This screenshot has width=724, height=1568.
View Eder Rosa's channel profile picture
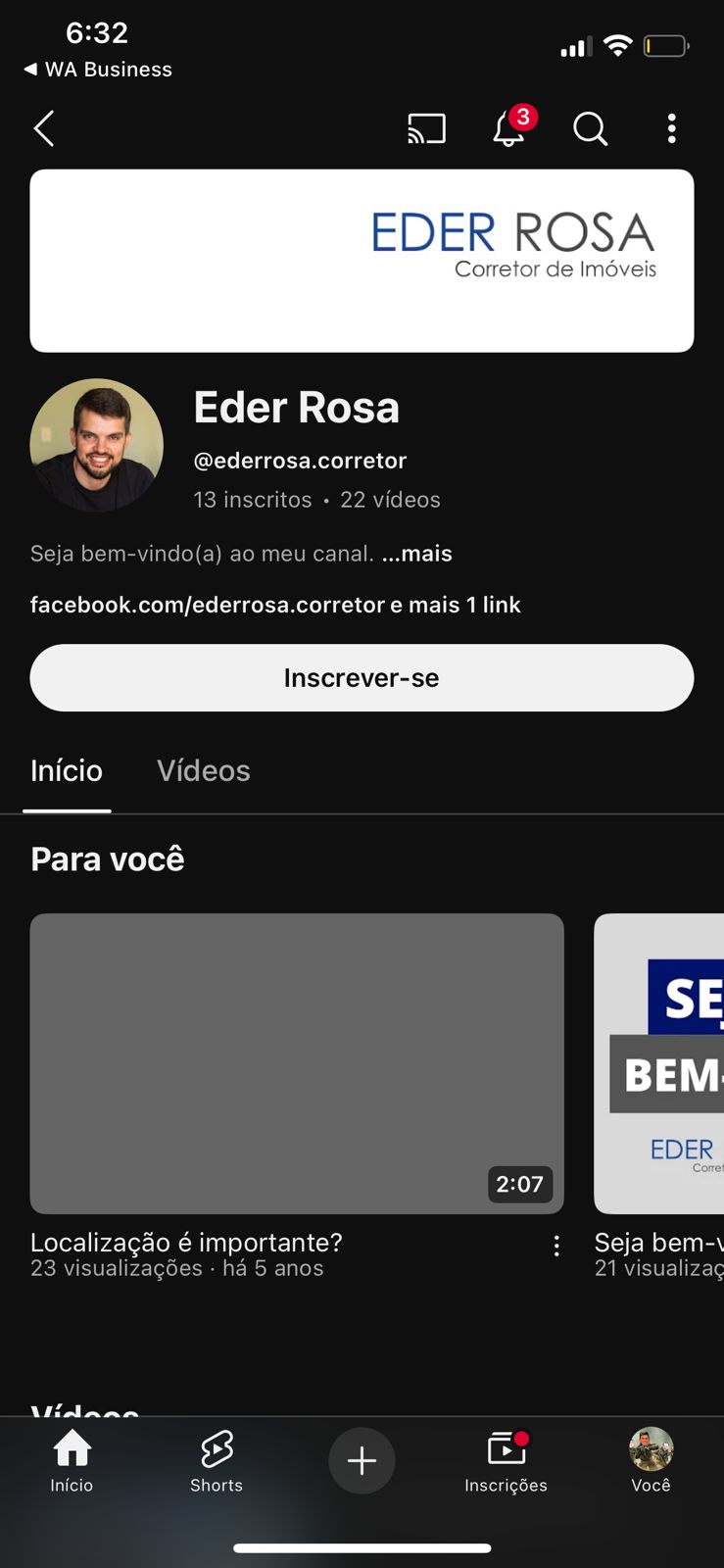(x=96, y=445)
